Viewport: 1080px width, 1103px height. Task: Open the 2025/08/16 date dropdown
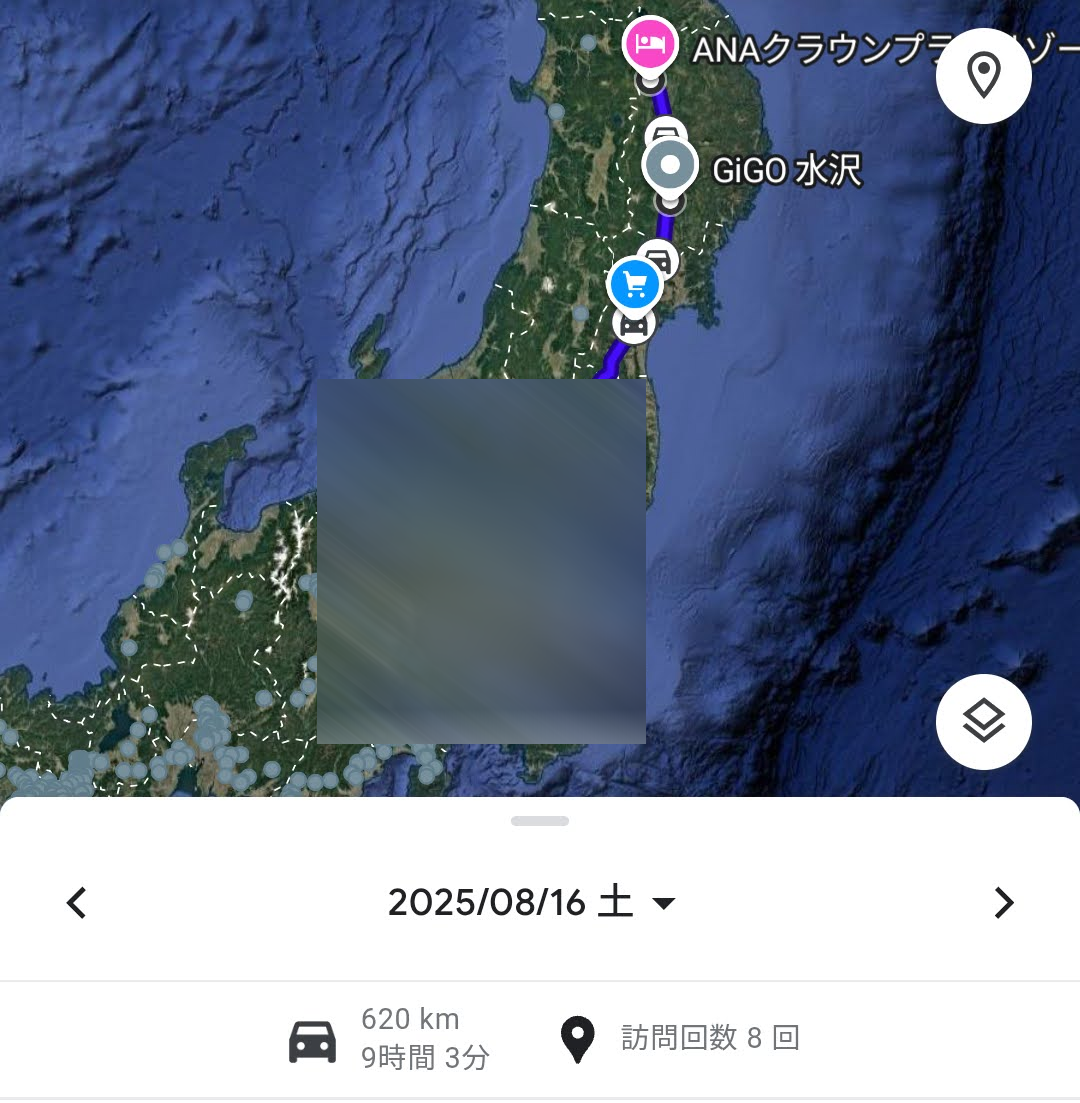(532, 903)
